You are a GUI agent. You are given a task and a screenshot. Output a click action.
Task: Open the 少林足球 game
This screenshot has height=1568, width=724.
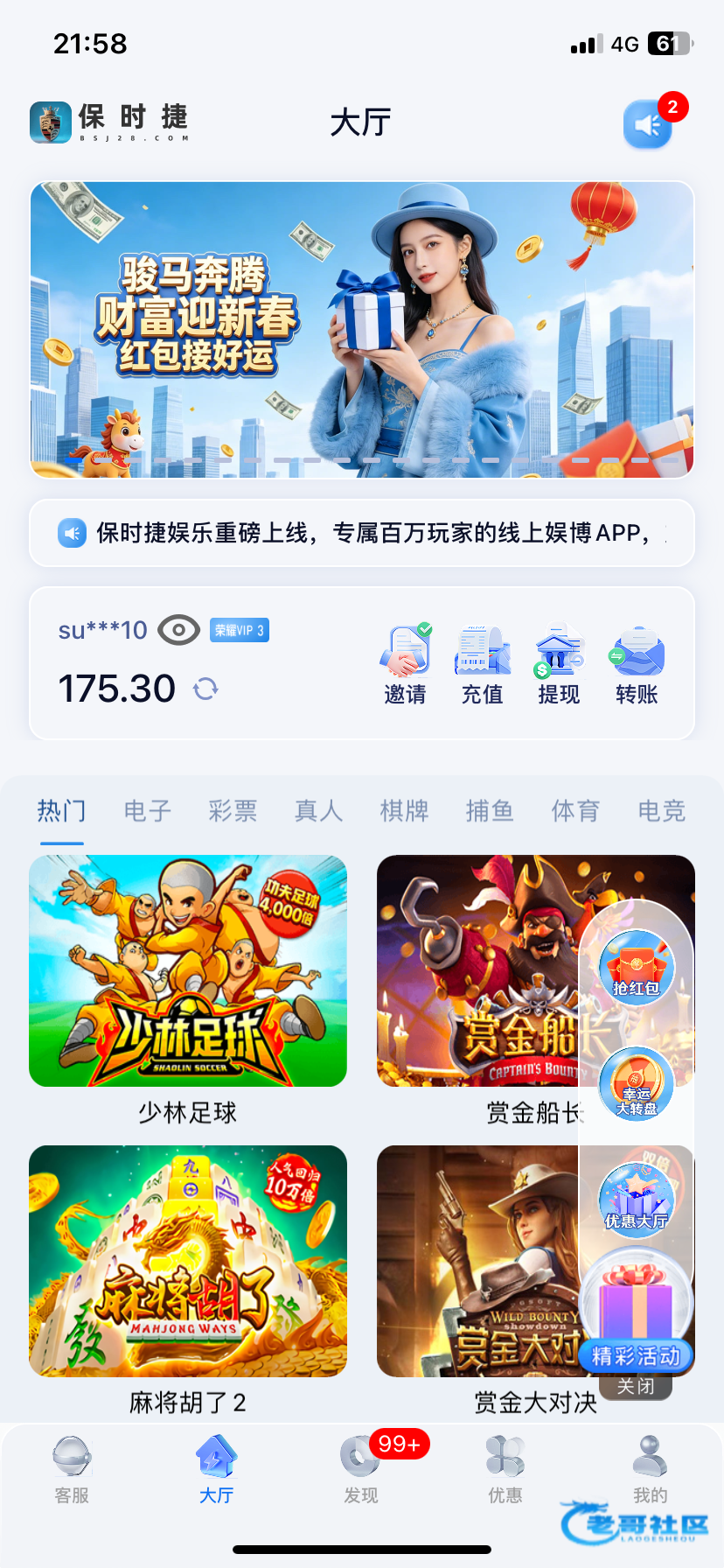coord(188,971)
